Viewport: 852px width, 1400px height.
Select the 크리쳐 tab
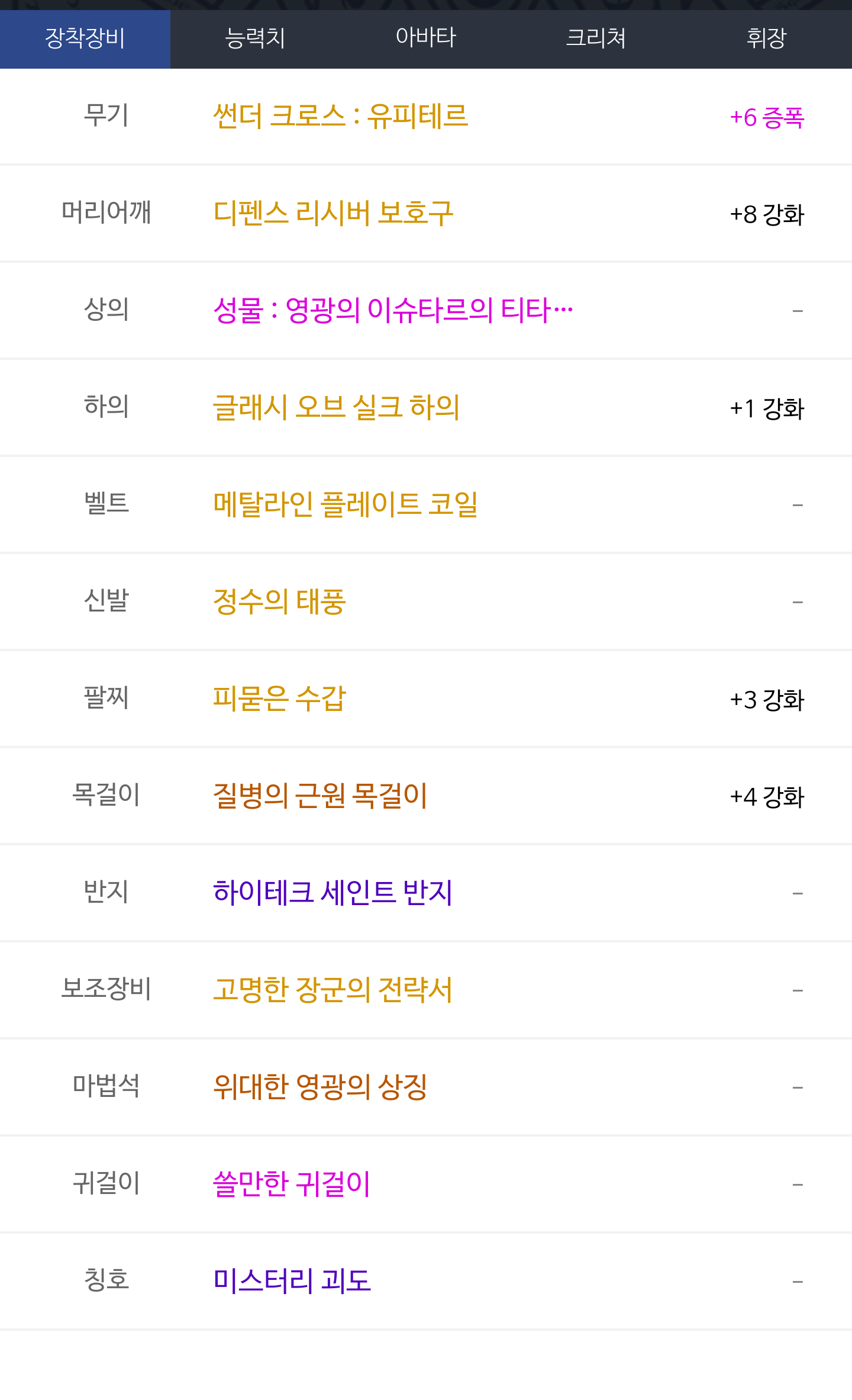point(596,39)
